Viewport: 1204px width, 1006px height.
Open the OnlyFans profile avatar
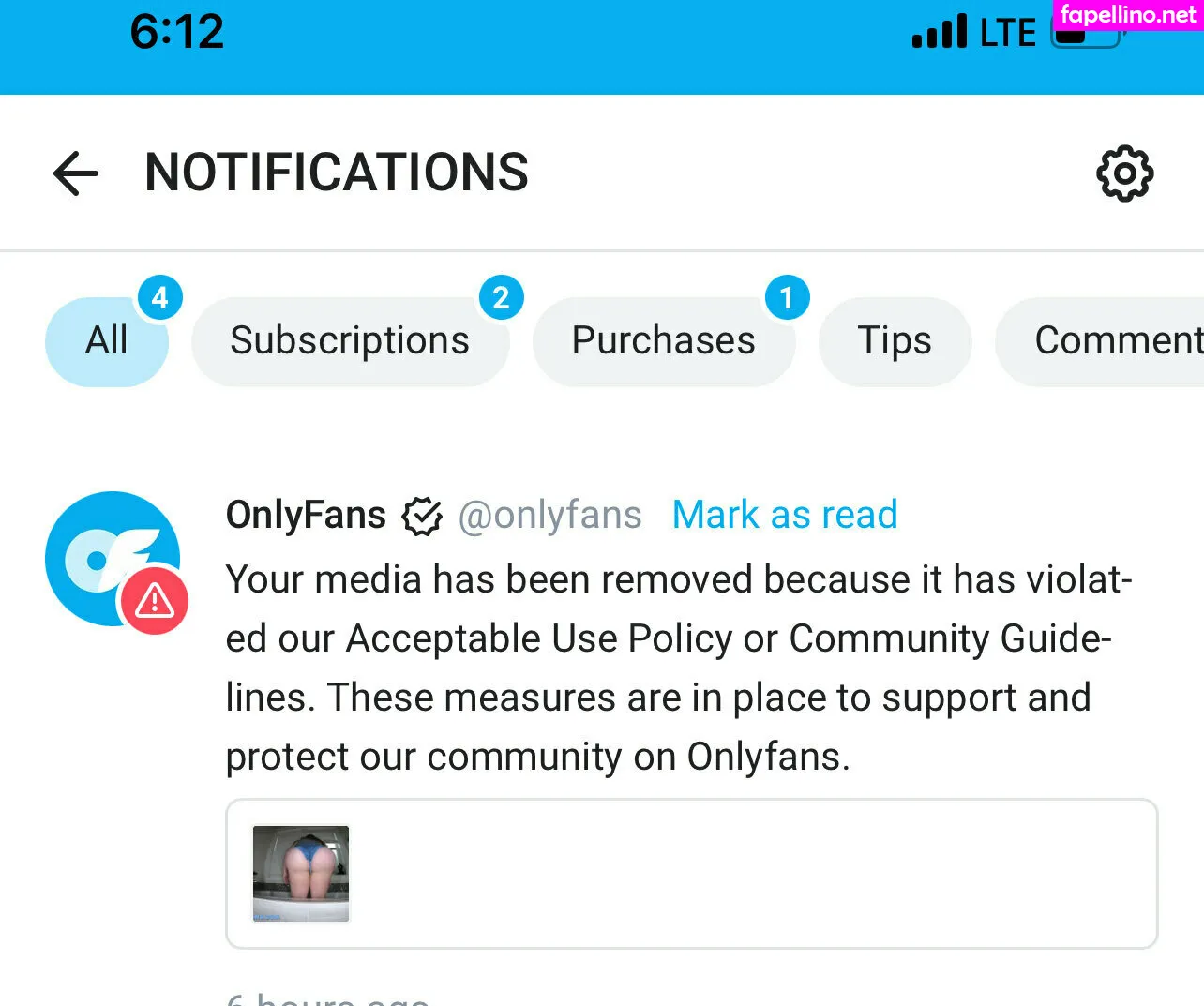pyautogui.click(x=113, y=559)
